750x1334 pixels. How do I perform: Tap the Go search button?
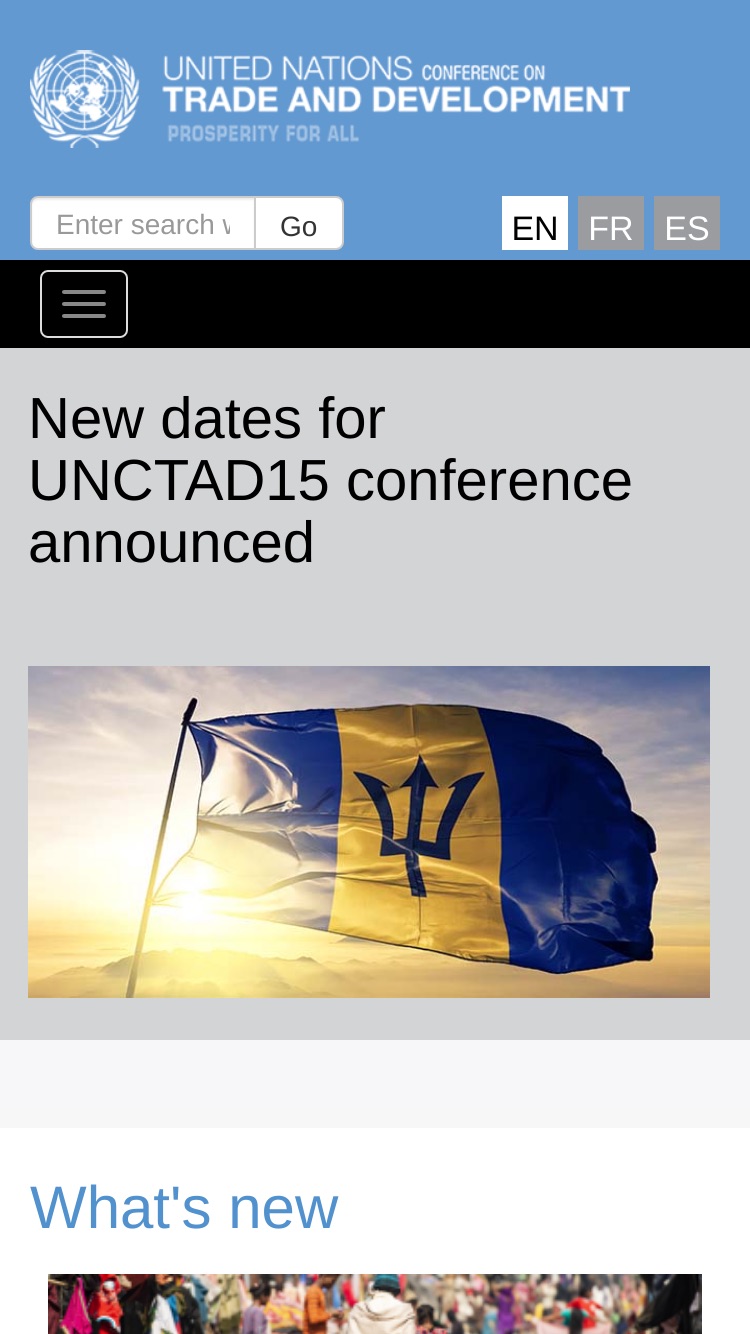click(299, 224)
